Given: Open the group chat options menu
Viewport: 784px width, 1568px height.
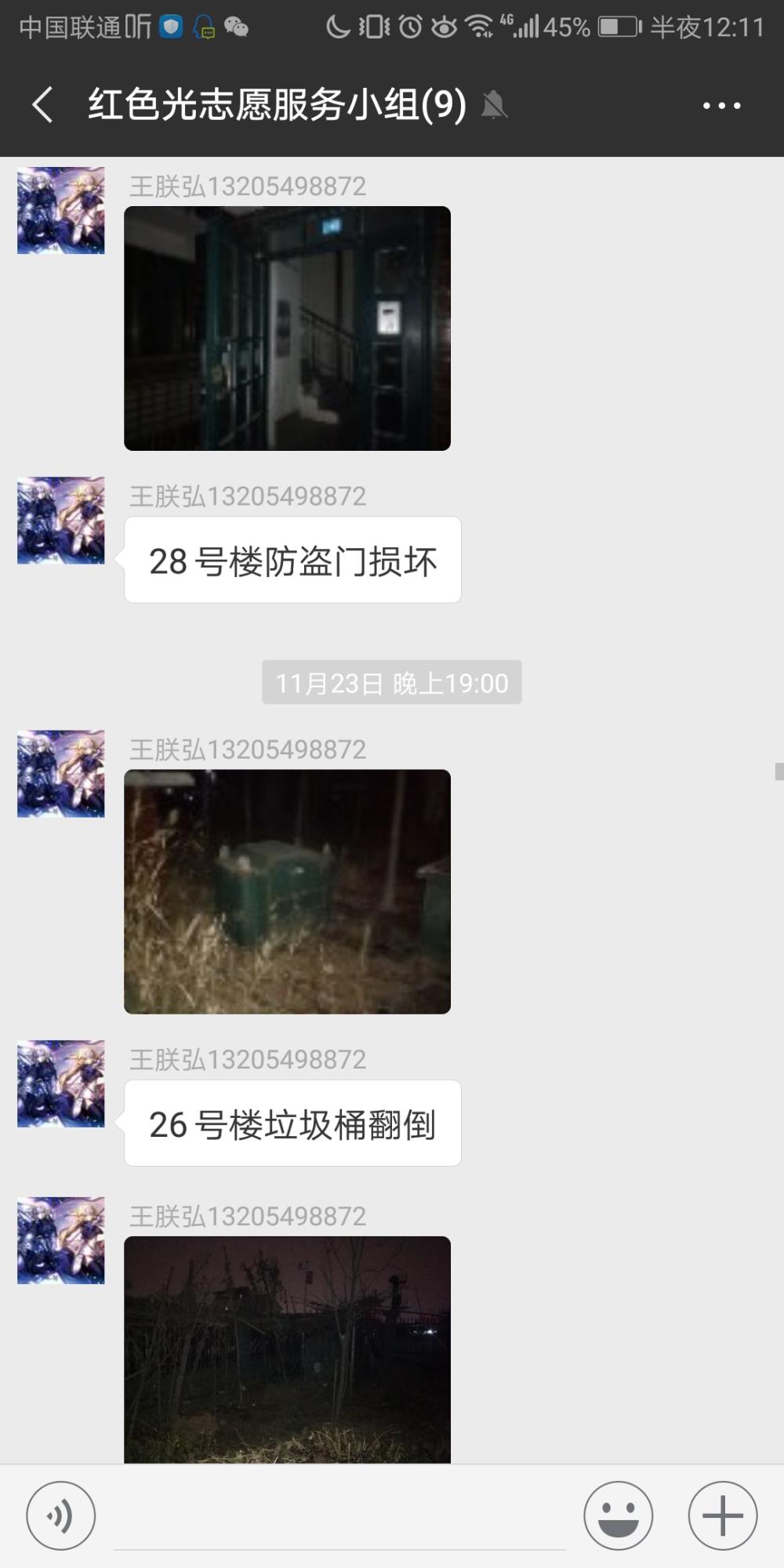Looking at the screenshot, I should click(721, 105).
